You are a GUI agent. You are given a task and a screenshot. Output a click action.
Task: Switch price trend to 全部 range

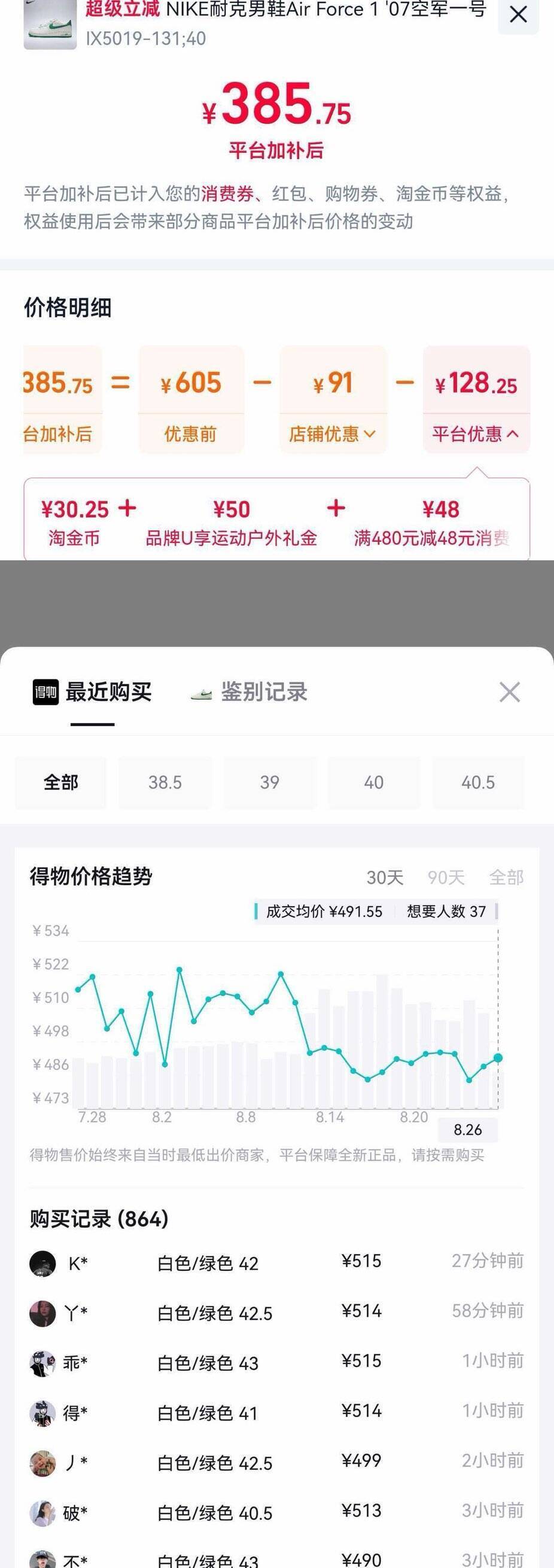[507, 877]
